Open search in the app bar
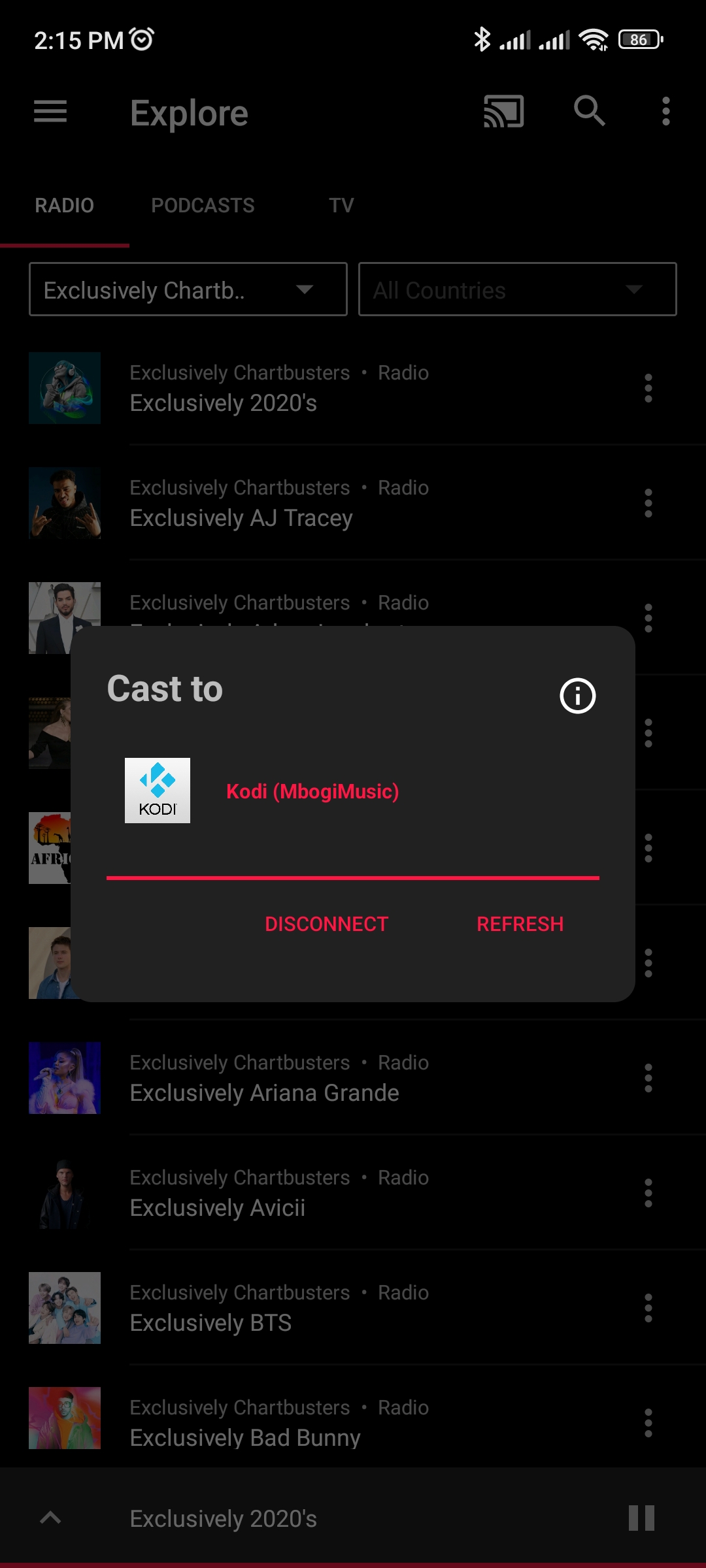This screenshot has height=1568, width=706. (590, 111)
